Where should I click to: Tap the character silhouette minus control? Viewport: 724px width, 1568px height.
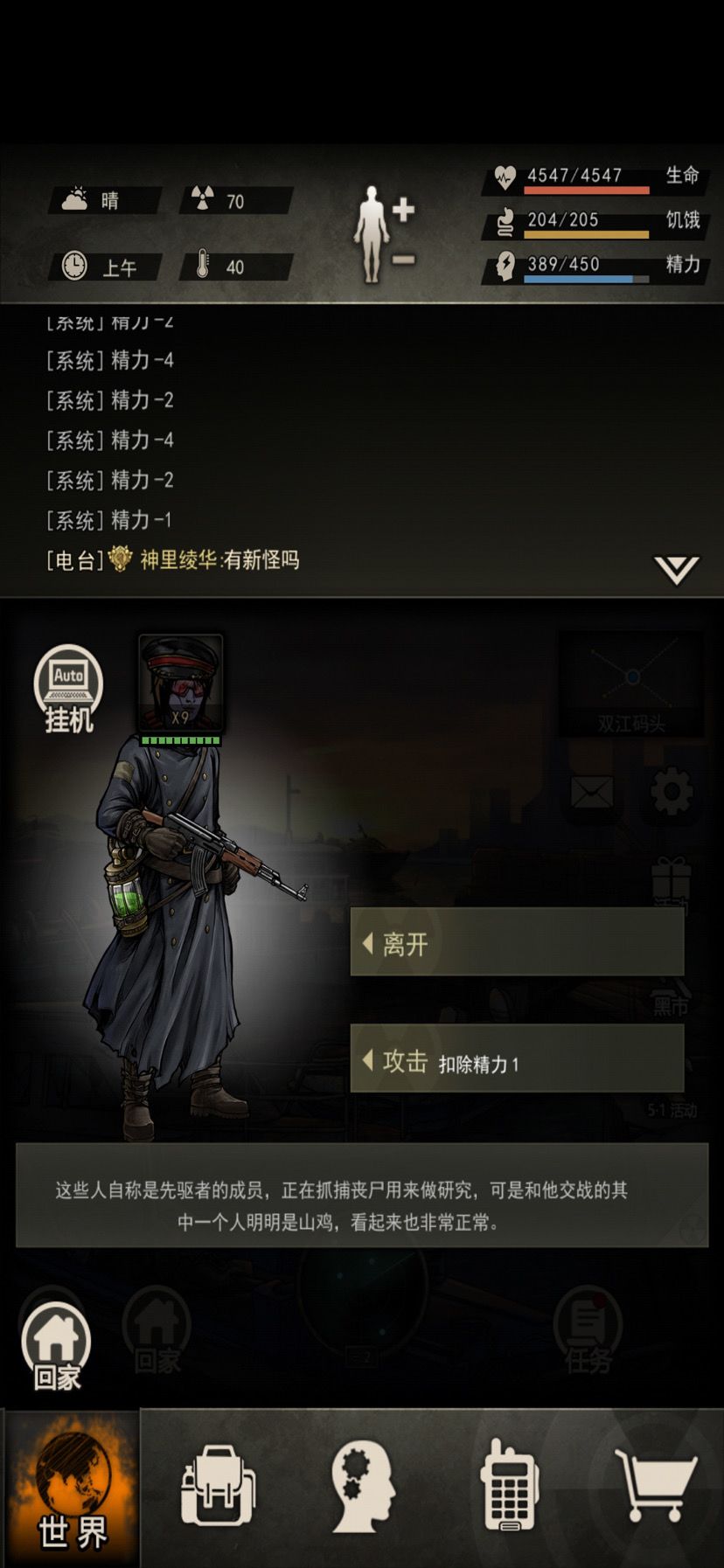(x=401, y=258)
